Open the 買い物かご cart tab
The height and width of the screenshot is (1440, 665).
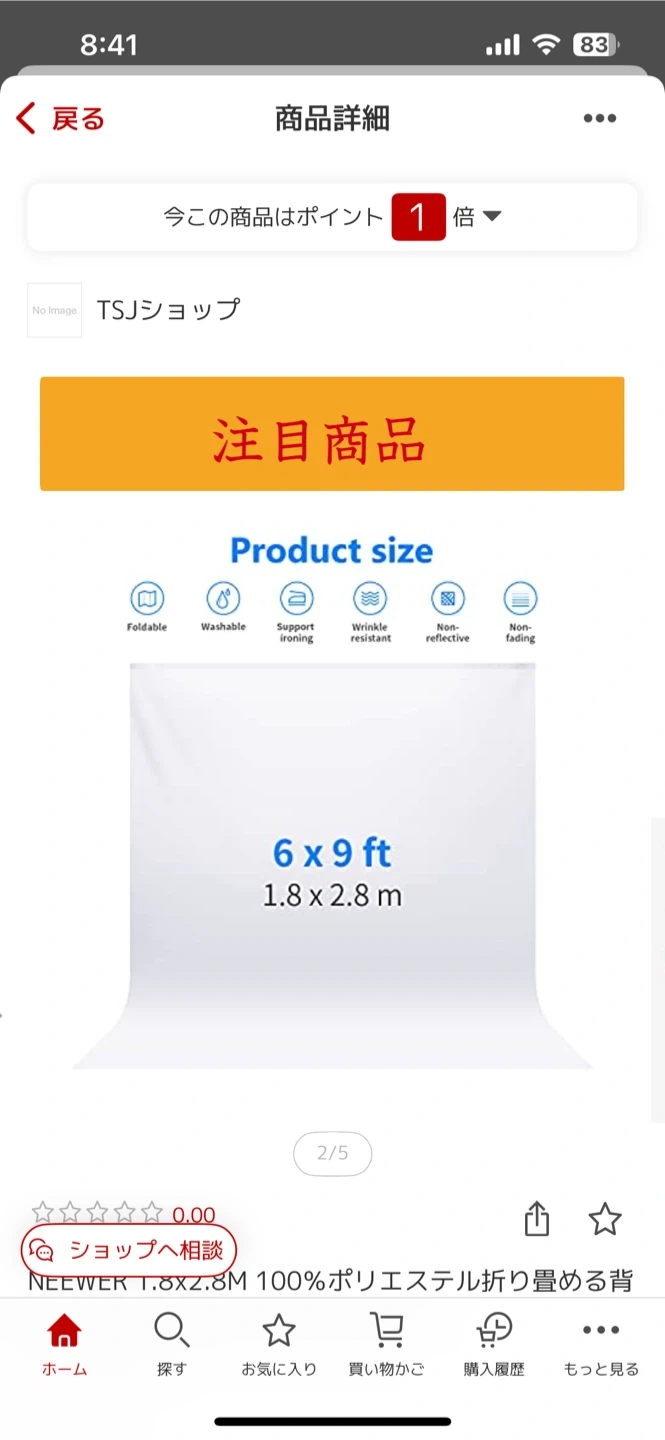(x=386, y=1345)
